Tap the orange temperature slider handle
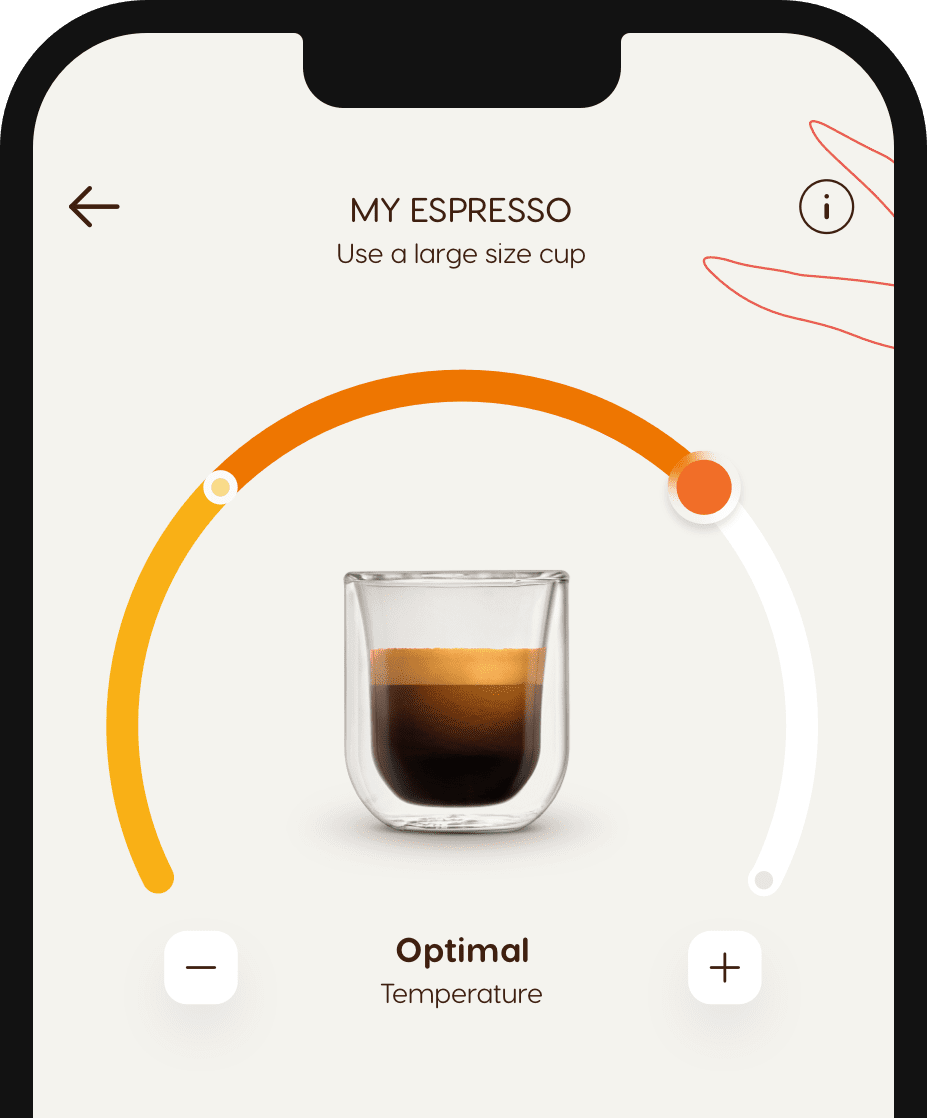This screenshot has height=1118, width=927. (704, 486)
